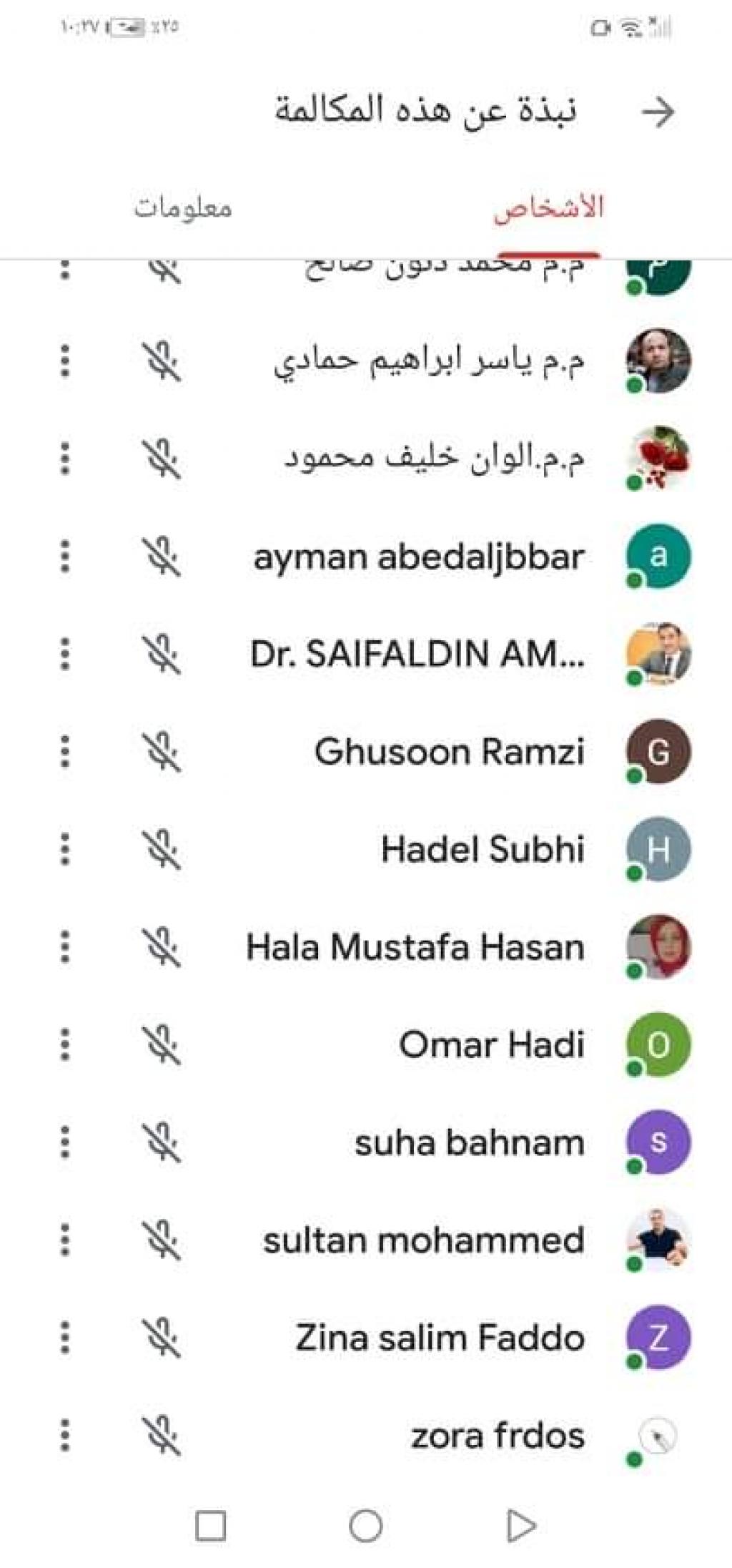Image resolution: width=732 pixels, height=1568 pixels.
Task: Open options menu for ayman abedaljbbar
Action: [x=65, y=557]
